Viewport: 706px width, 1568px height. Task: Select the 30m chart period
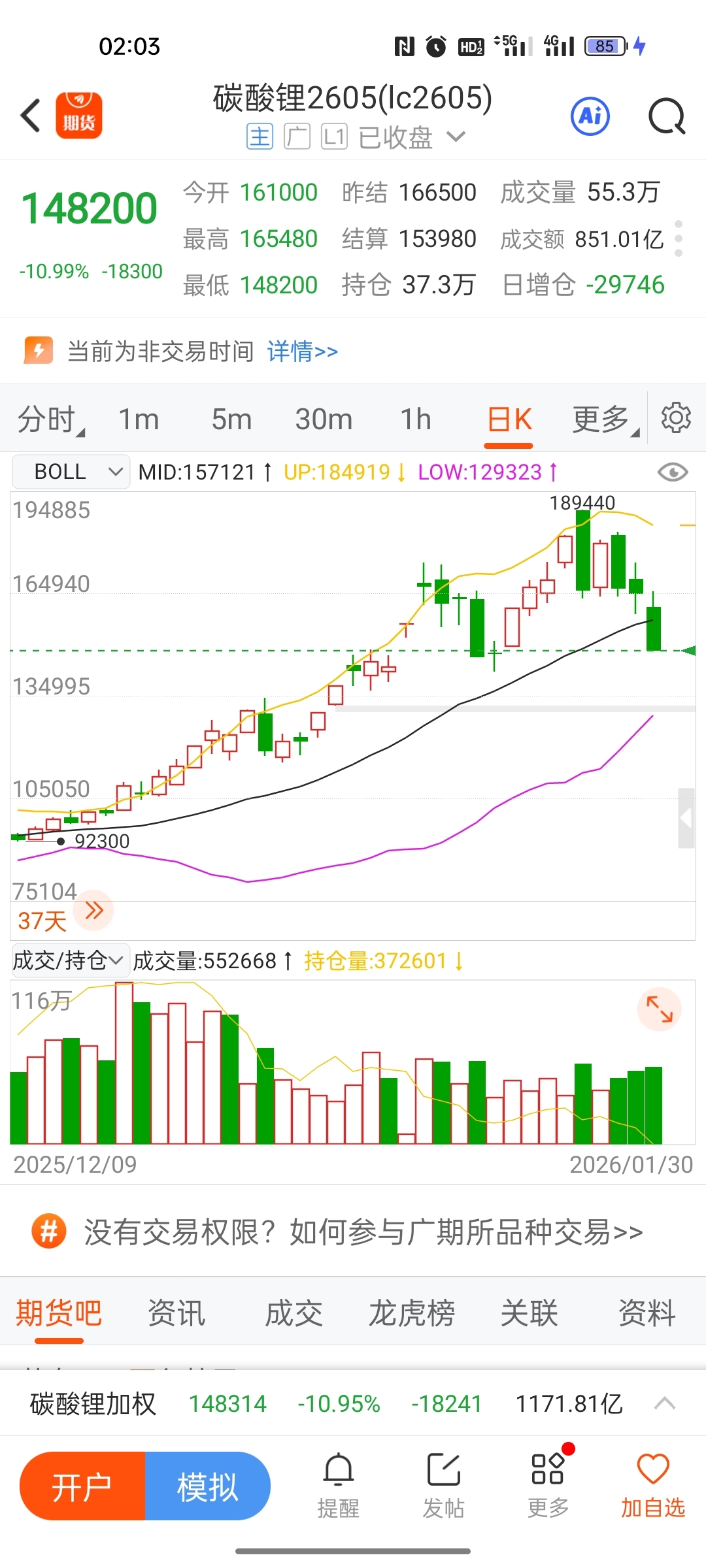coord(324,419)
